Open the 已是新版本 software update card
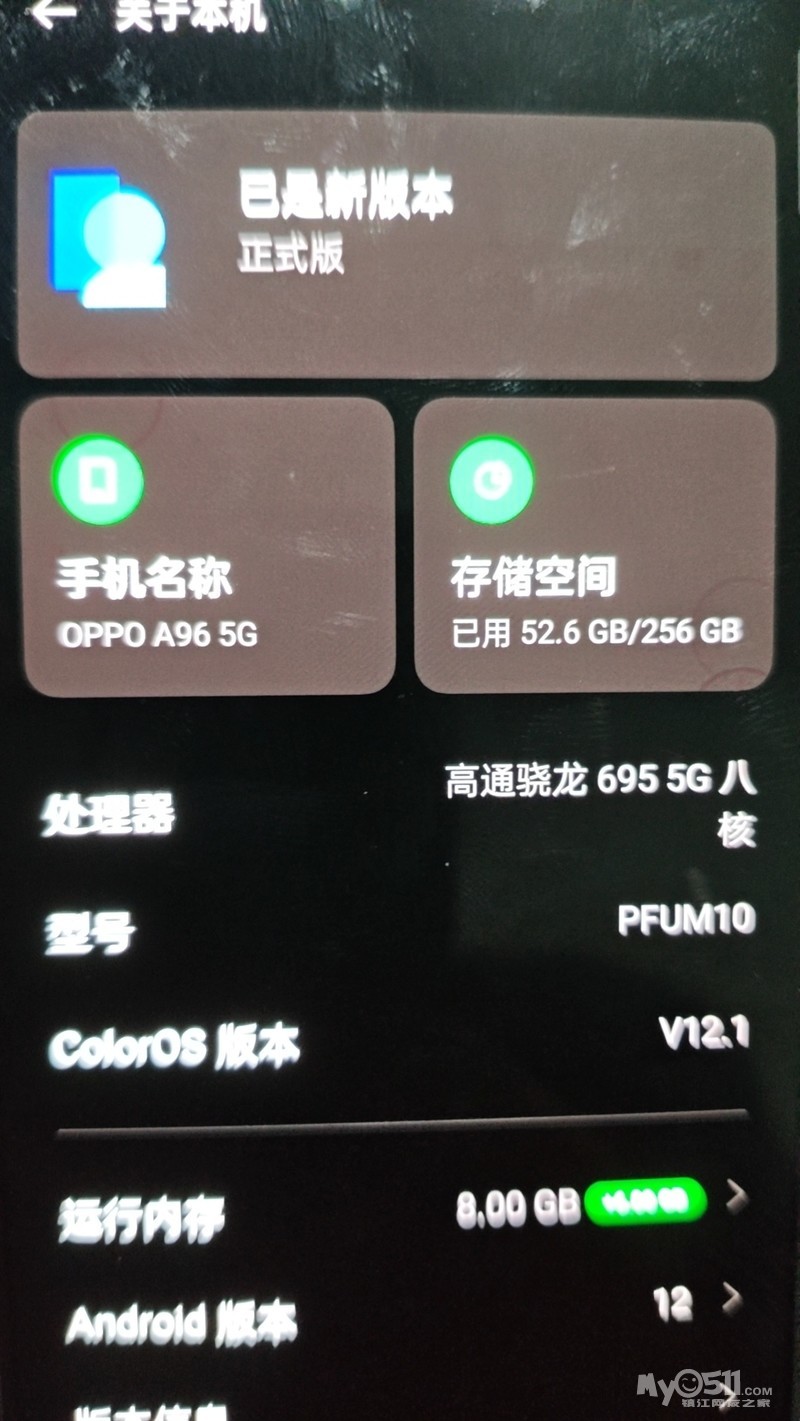The image size is (800, 1421). [397, 245]
